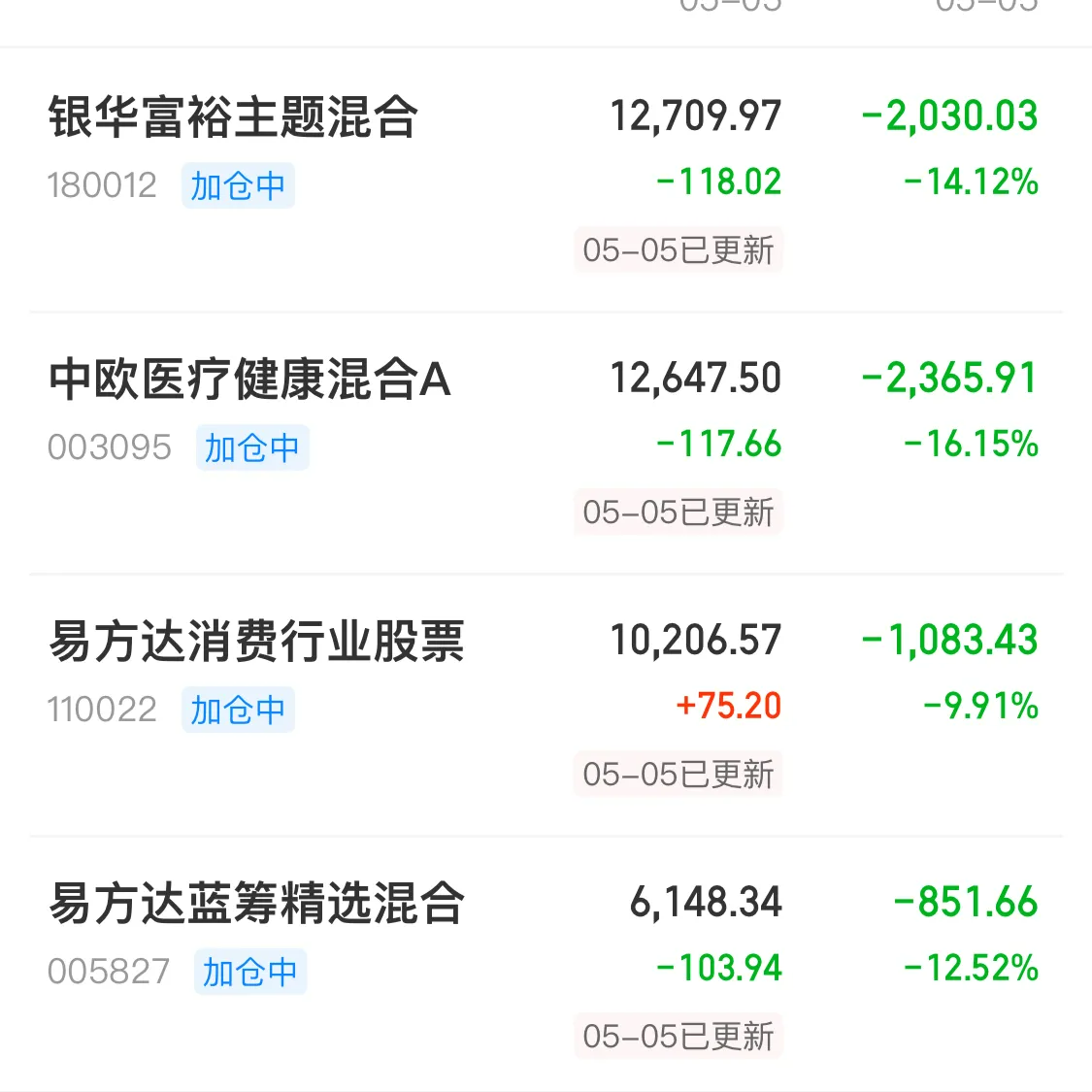Open the 银华富裕主题混合 fund row
Screen dimensions: 1092x1092
click(233, 118)
